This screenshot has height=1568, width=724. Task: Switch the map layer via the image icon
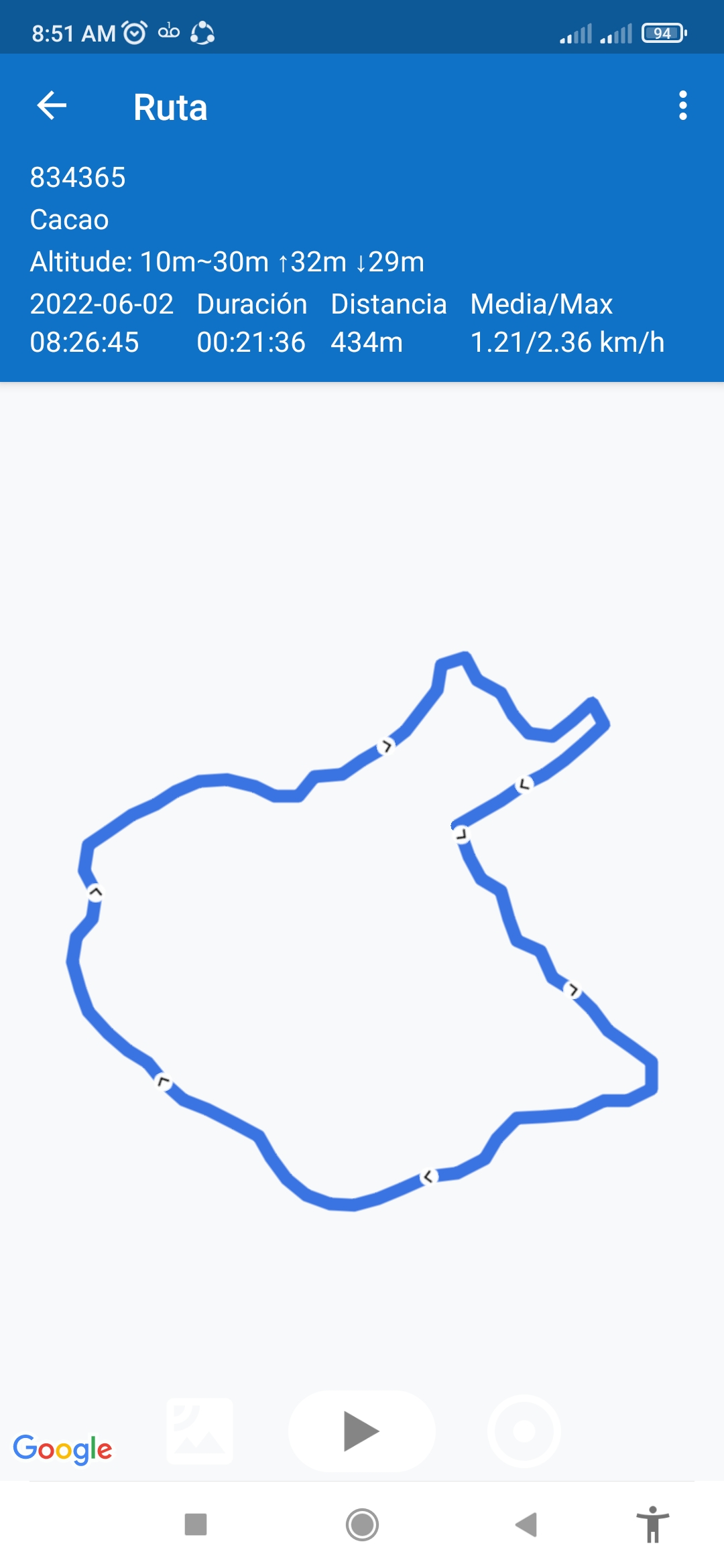point(200,1431)
